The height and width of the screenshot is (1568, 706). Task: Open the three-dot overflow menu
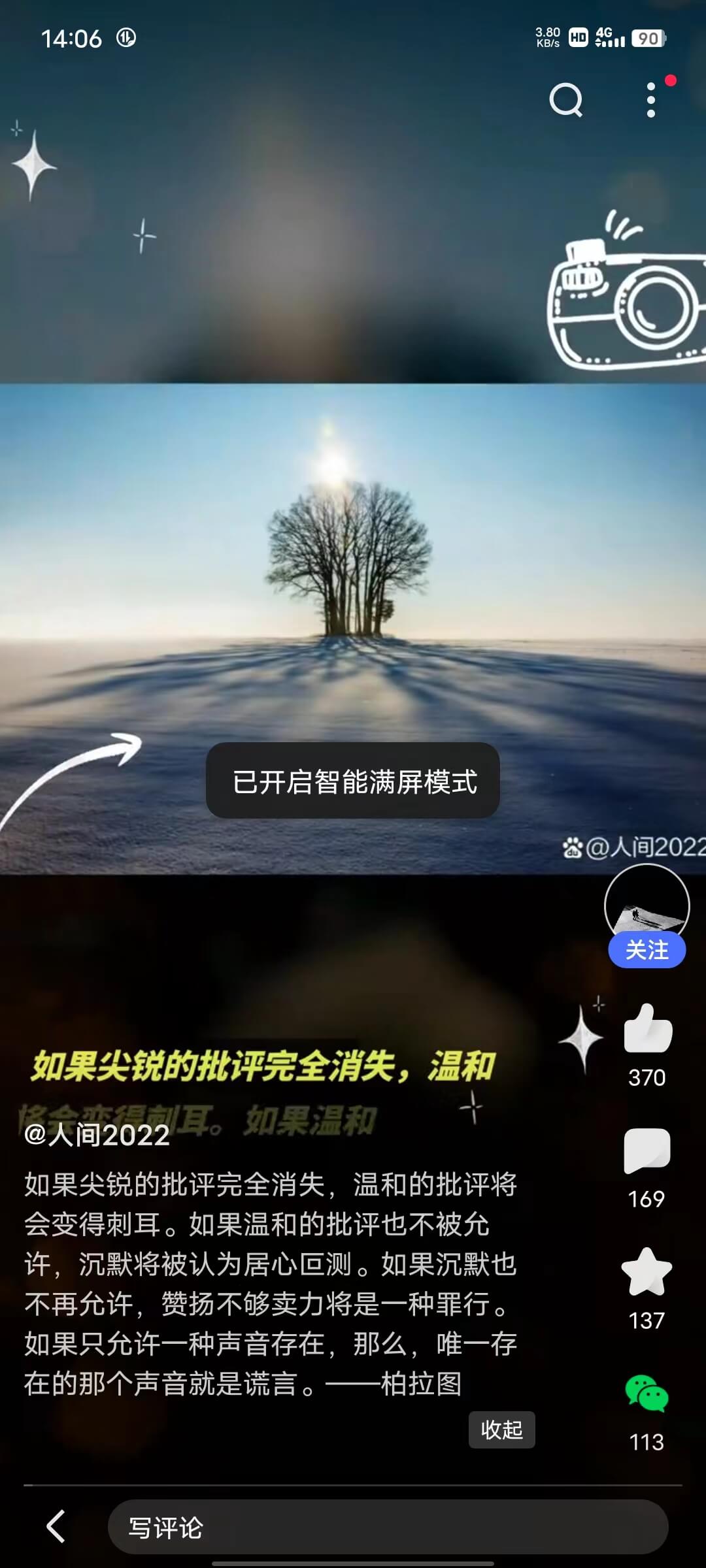point(650,100)
